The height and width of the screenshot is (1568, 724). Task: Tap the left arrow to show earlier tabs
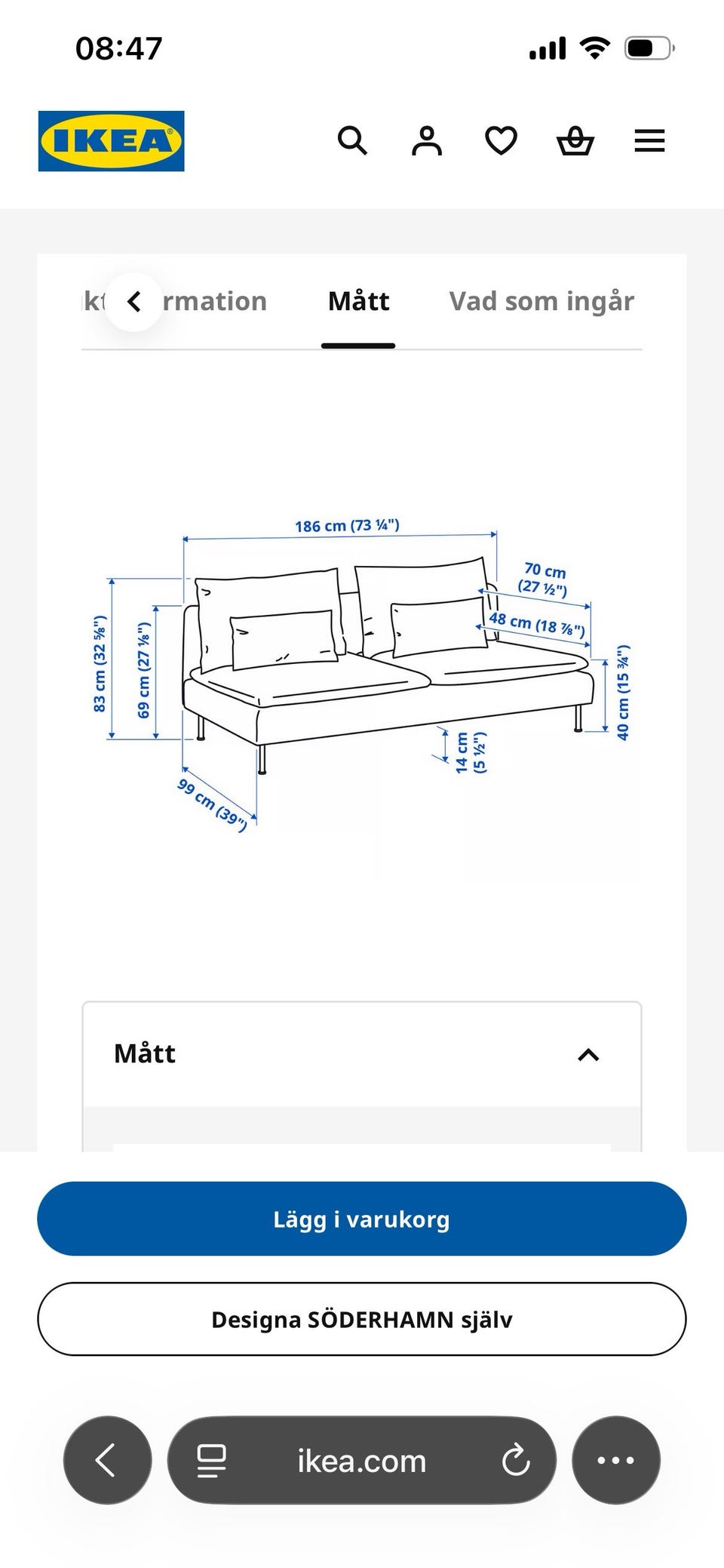(x=133, y=302)
